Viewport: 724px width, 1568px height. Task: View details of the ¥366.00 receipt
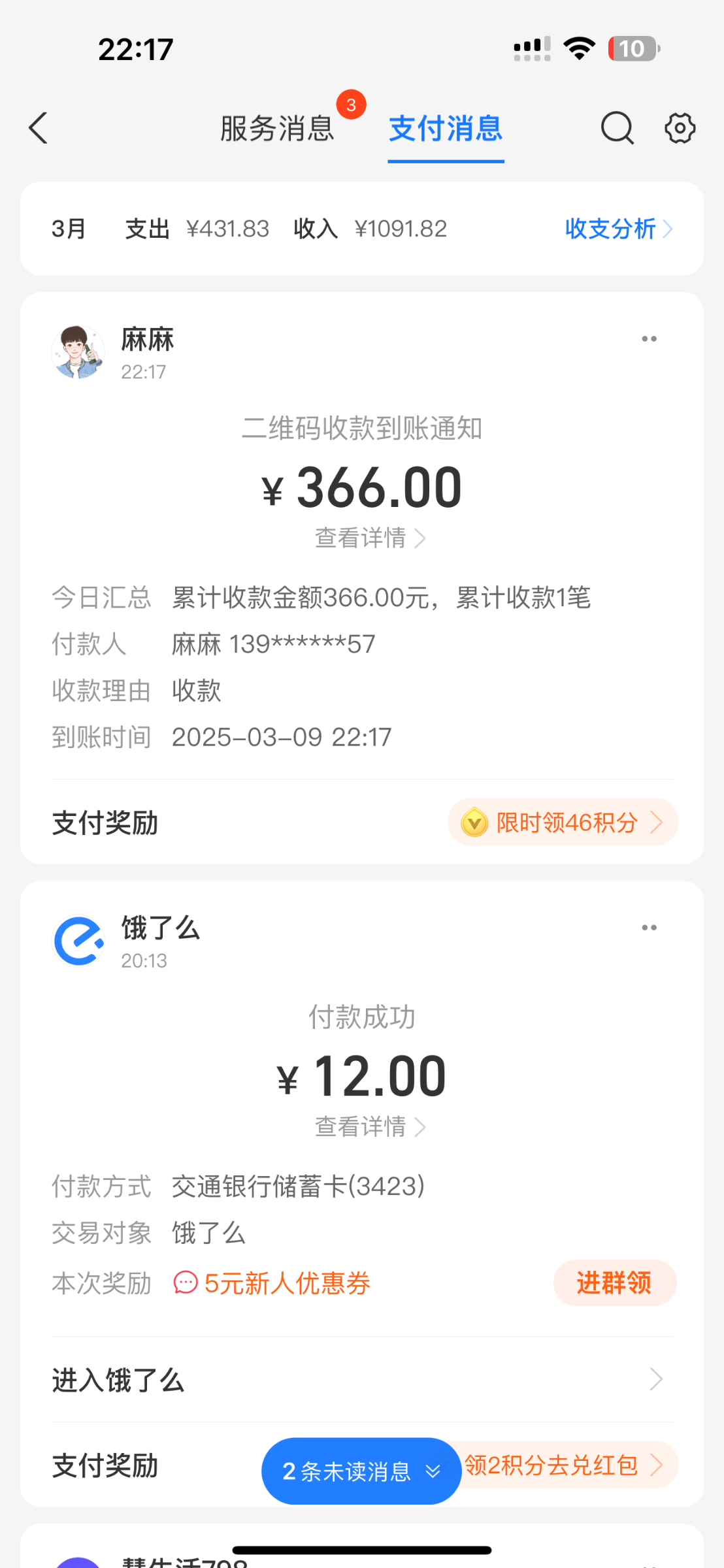(x=370, y=538)
